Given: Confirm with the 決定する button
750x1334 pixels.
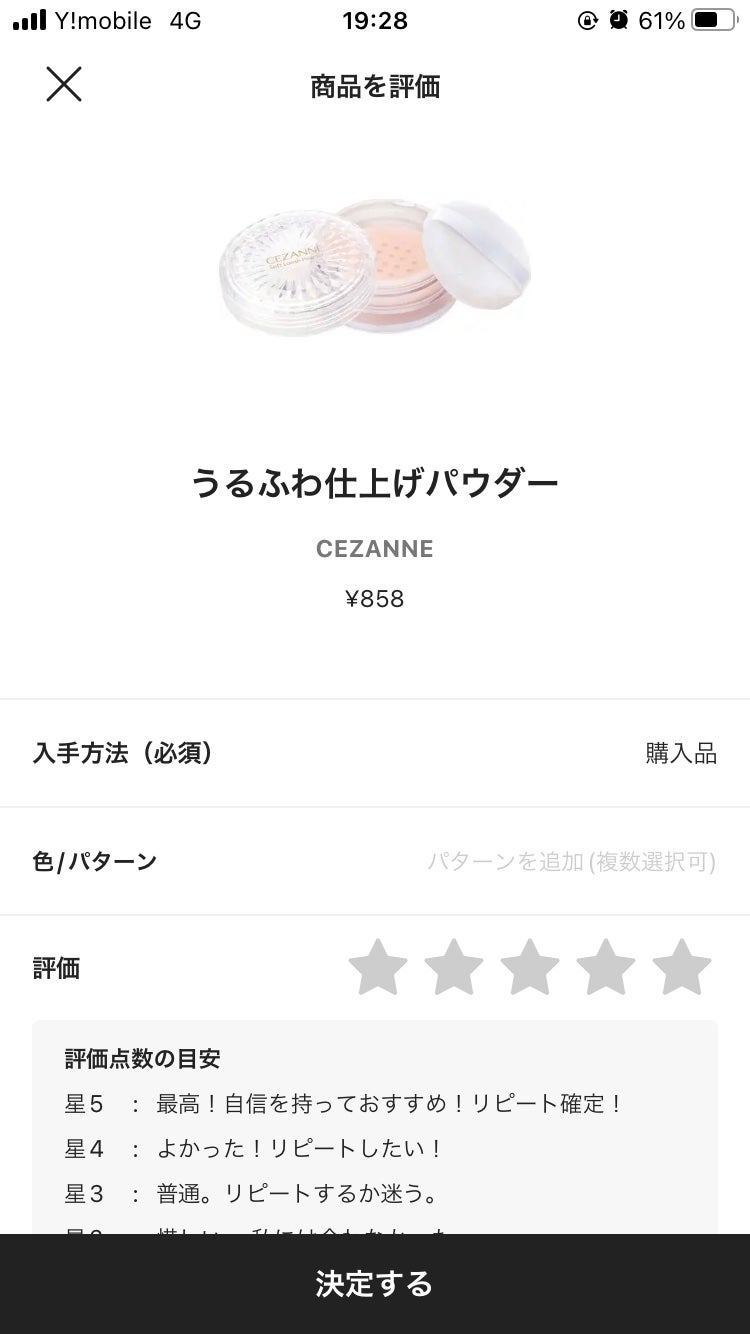Looking at the screenshot, I should pyautogui.click(x=375, y=1284).
